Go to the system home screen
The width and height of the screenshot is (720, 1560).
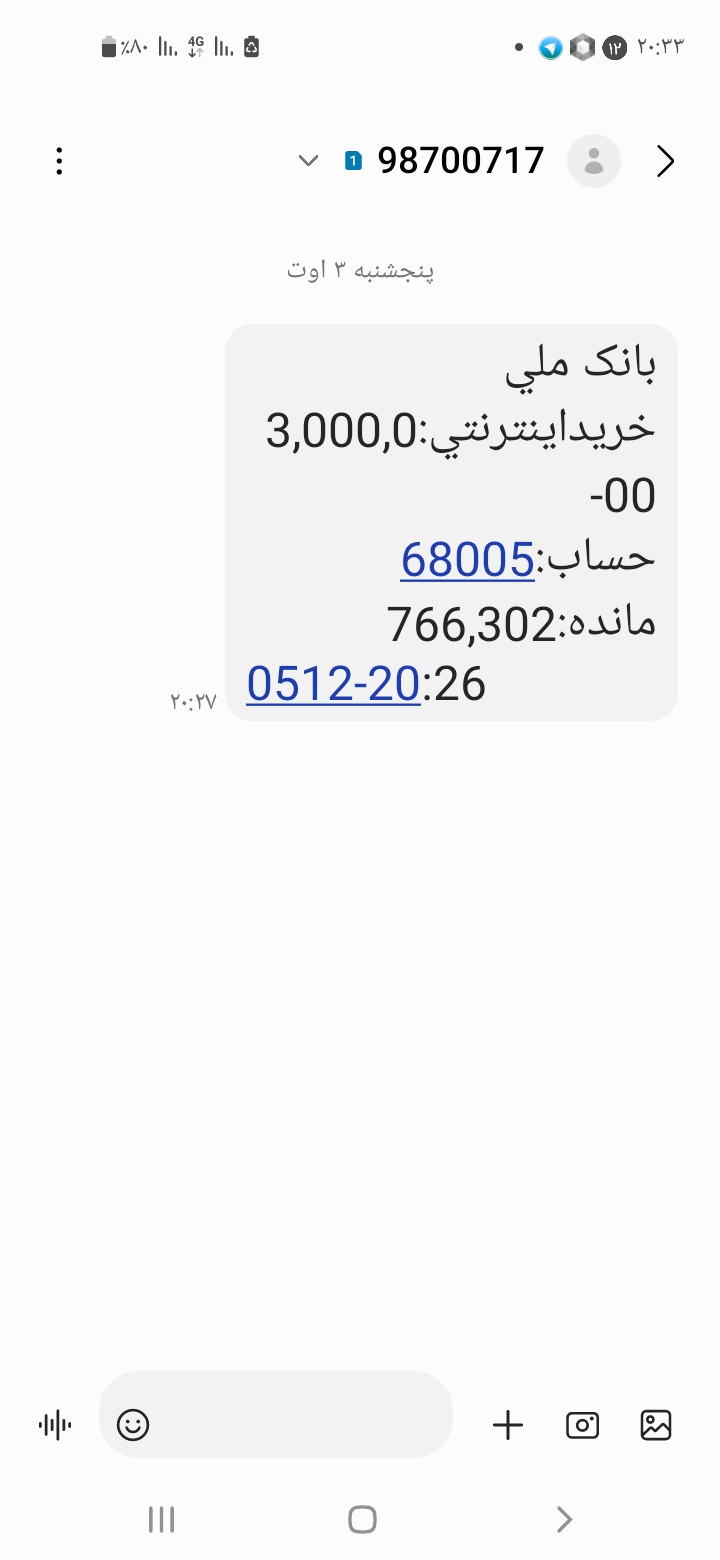point(362,1520)
